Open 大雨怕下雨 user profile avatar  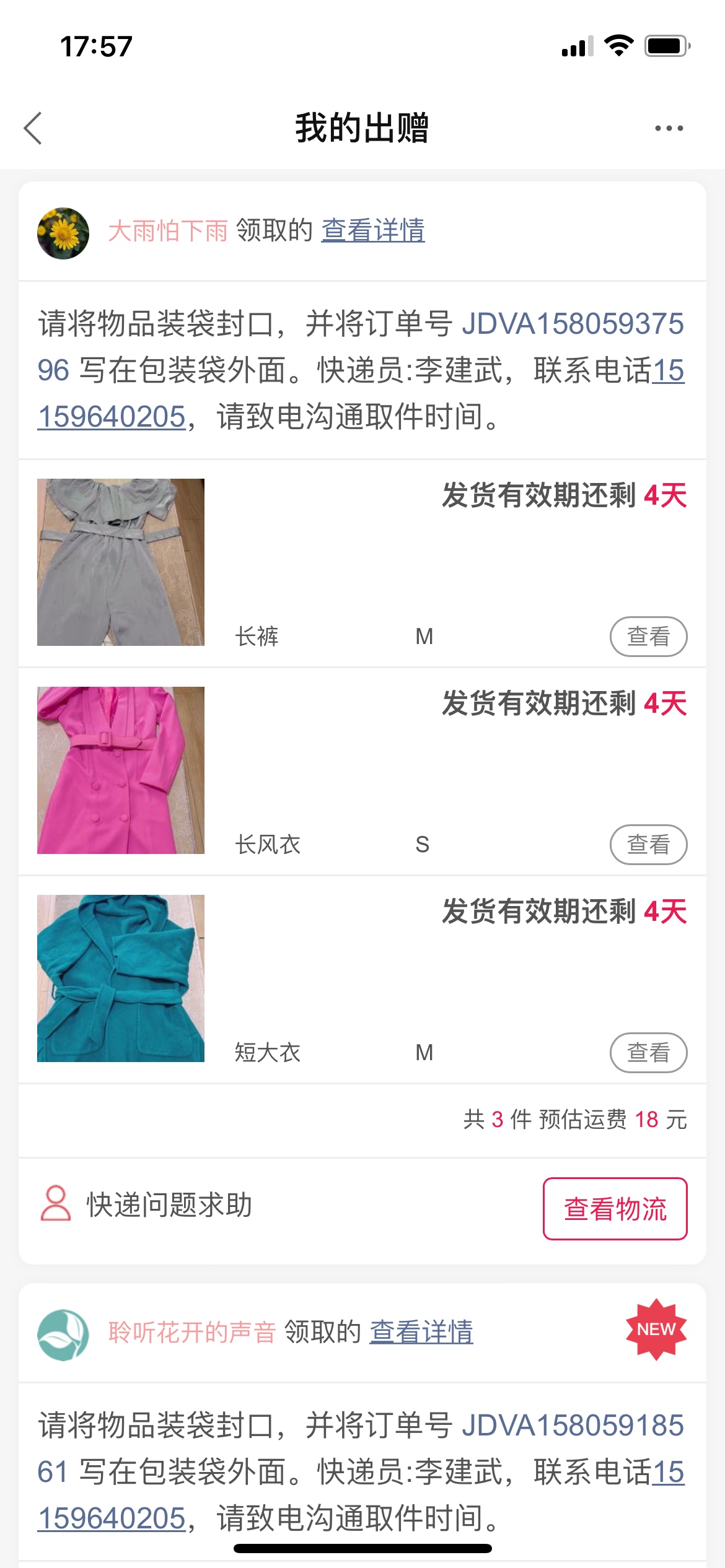[x=63, y=233]
